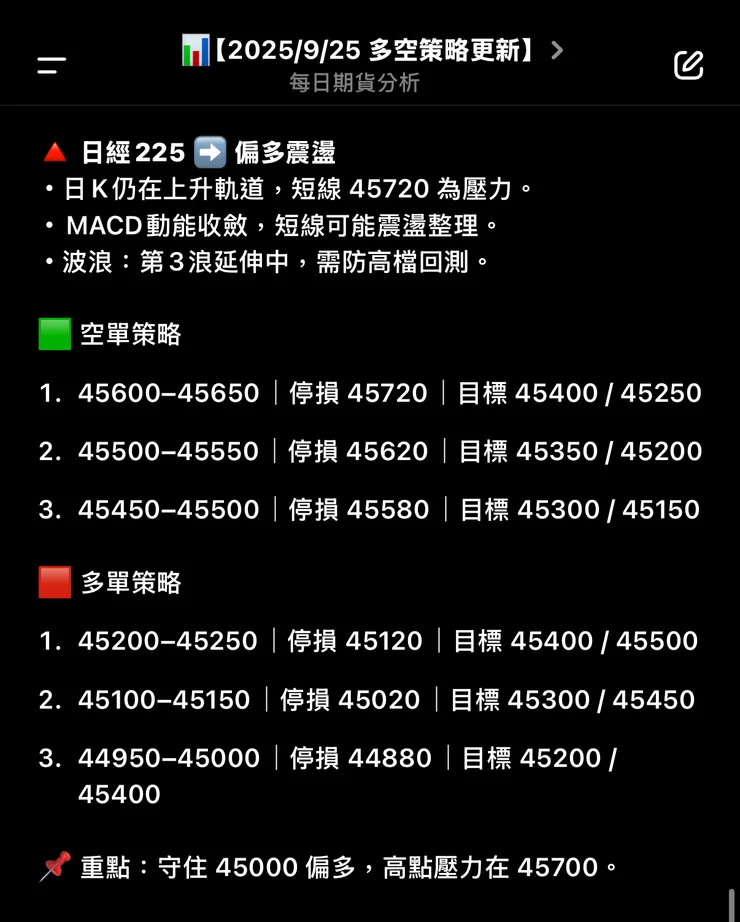
Task: Expand channel details via the title chevron
Action: 557,48
